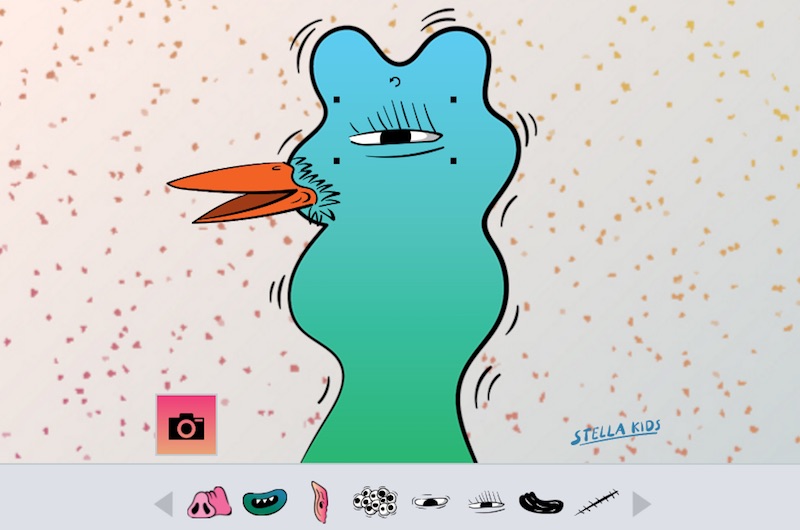Add the half-closed eye with lashes
The height and width of the screenshot is (530, 800).
pos(486,500)
